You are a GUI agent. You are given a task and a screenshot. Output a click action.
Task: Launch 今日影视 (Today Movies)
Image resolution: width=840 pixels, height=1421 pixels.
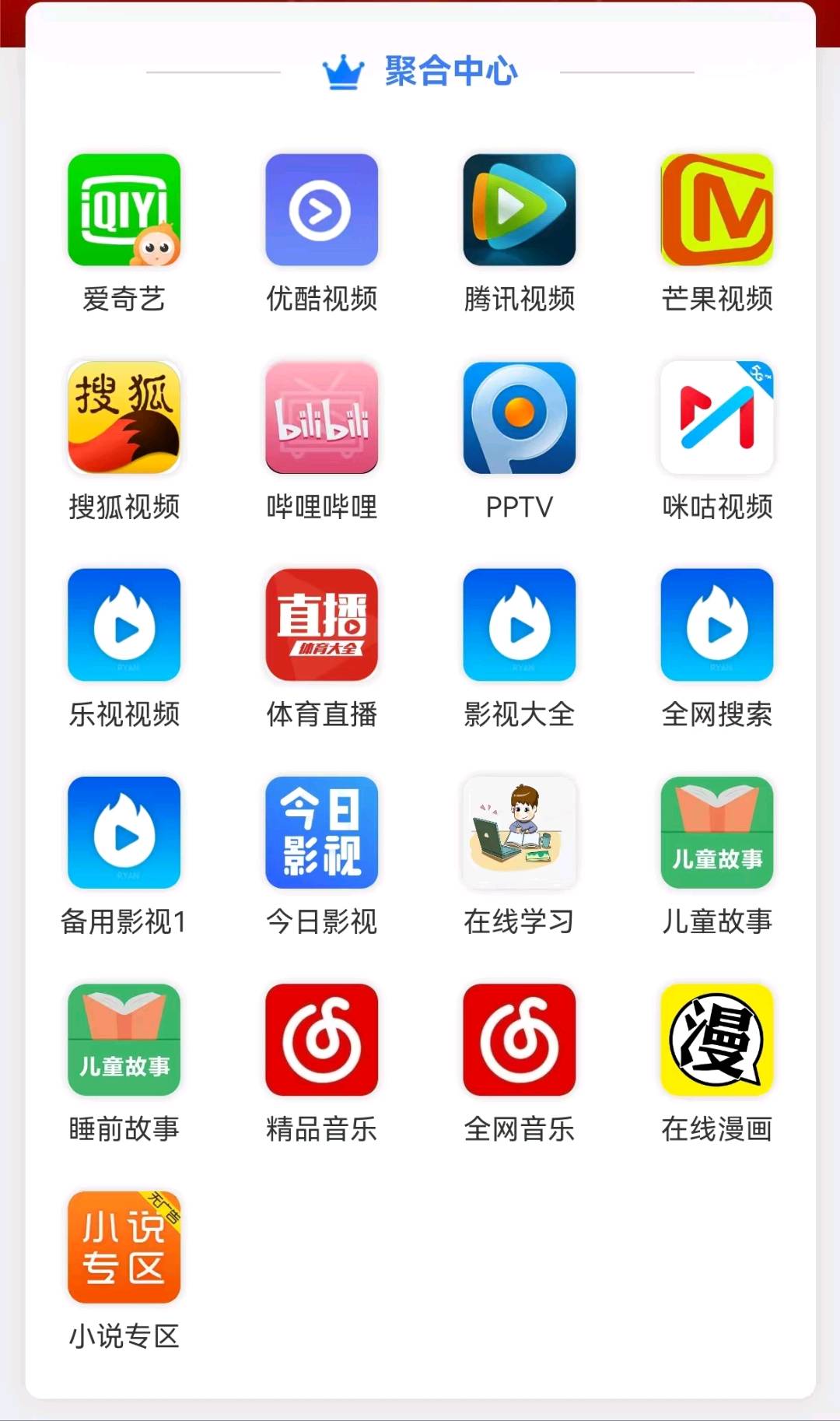tap(322, 833)
